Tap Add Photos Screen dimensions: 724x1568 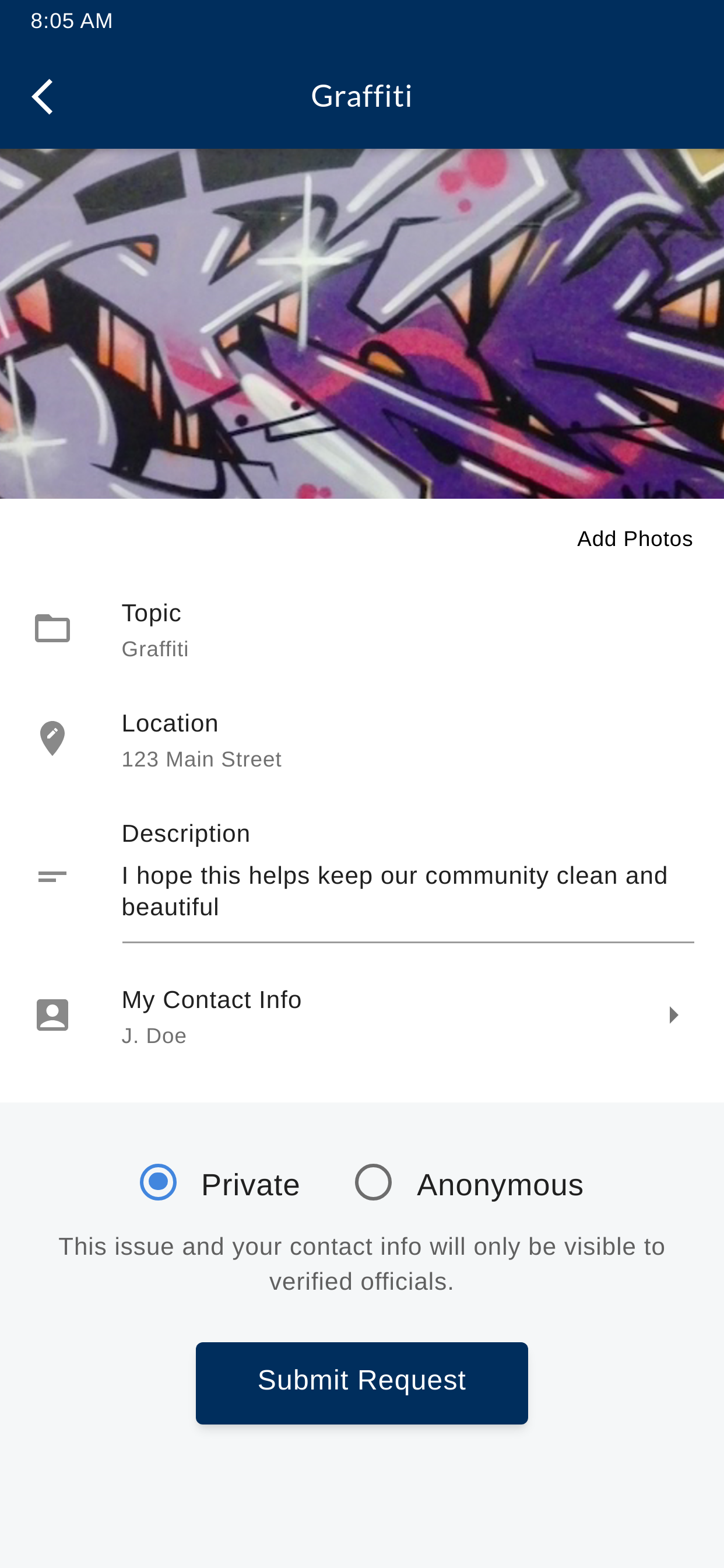click(x=635, y=540)
